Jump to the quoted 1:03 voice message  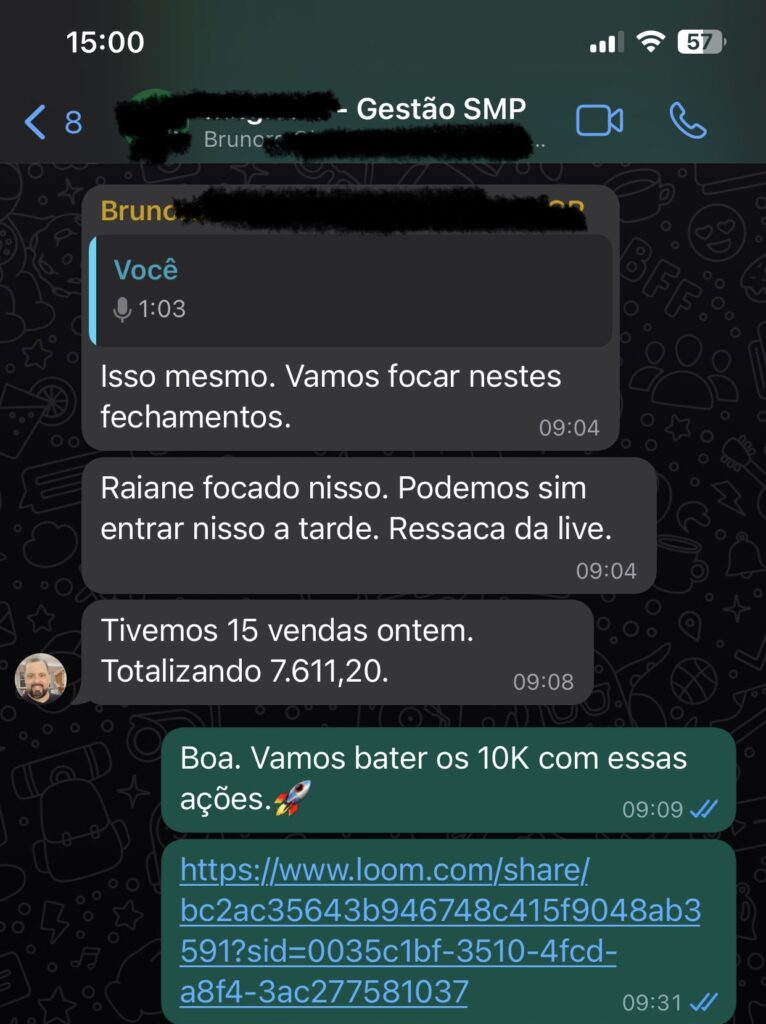[350, 291]
